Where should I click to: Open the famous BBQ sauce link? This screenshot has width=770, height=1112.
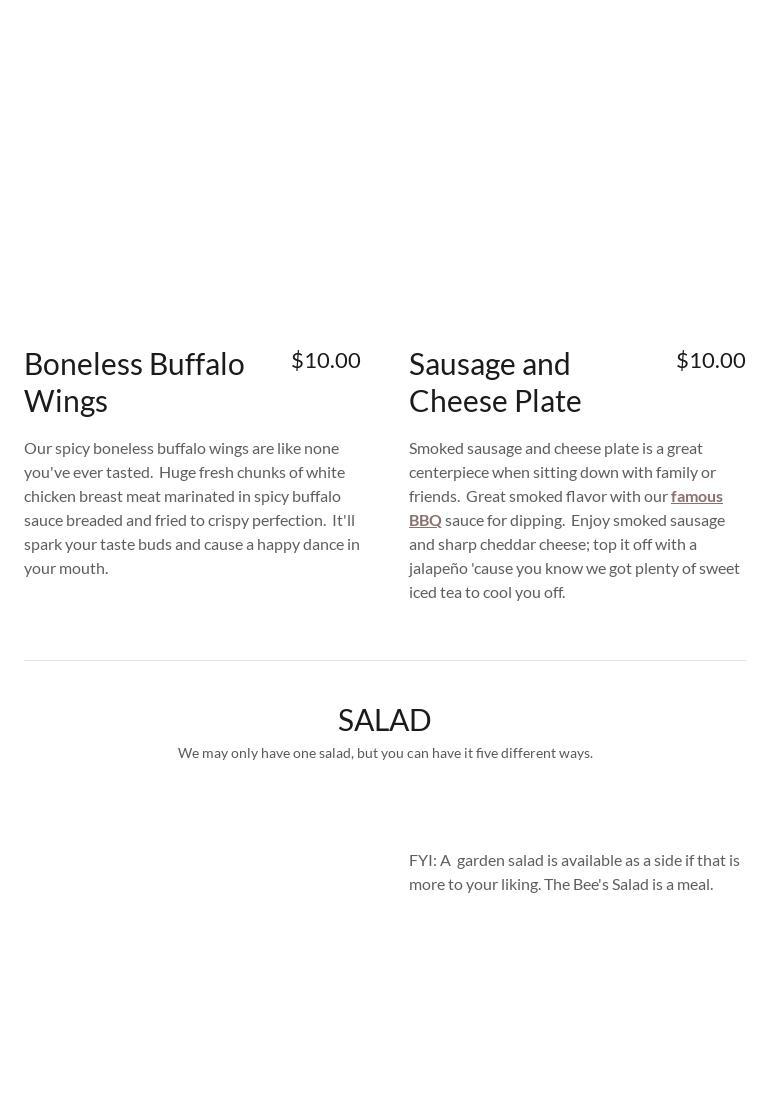click(696, 497)
